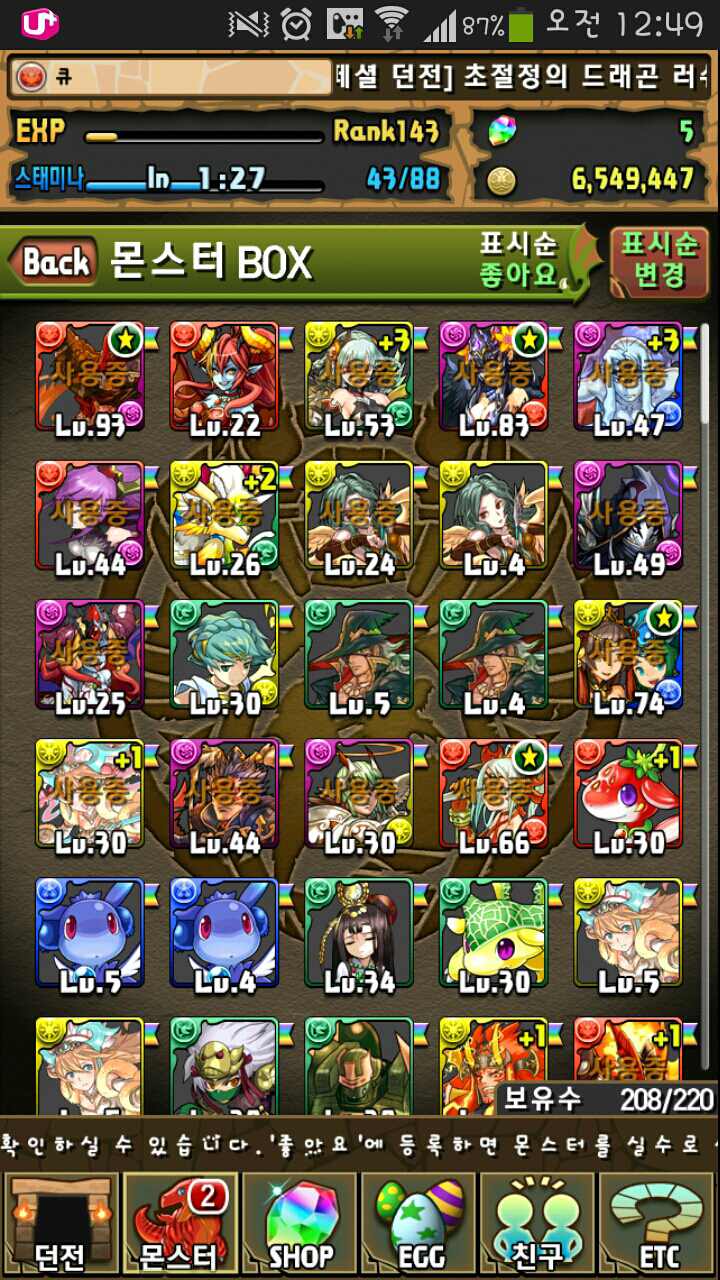The image size is (720, 1280).
Task: Open the ETC tab
Action: [658, 1225]
